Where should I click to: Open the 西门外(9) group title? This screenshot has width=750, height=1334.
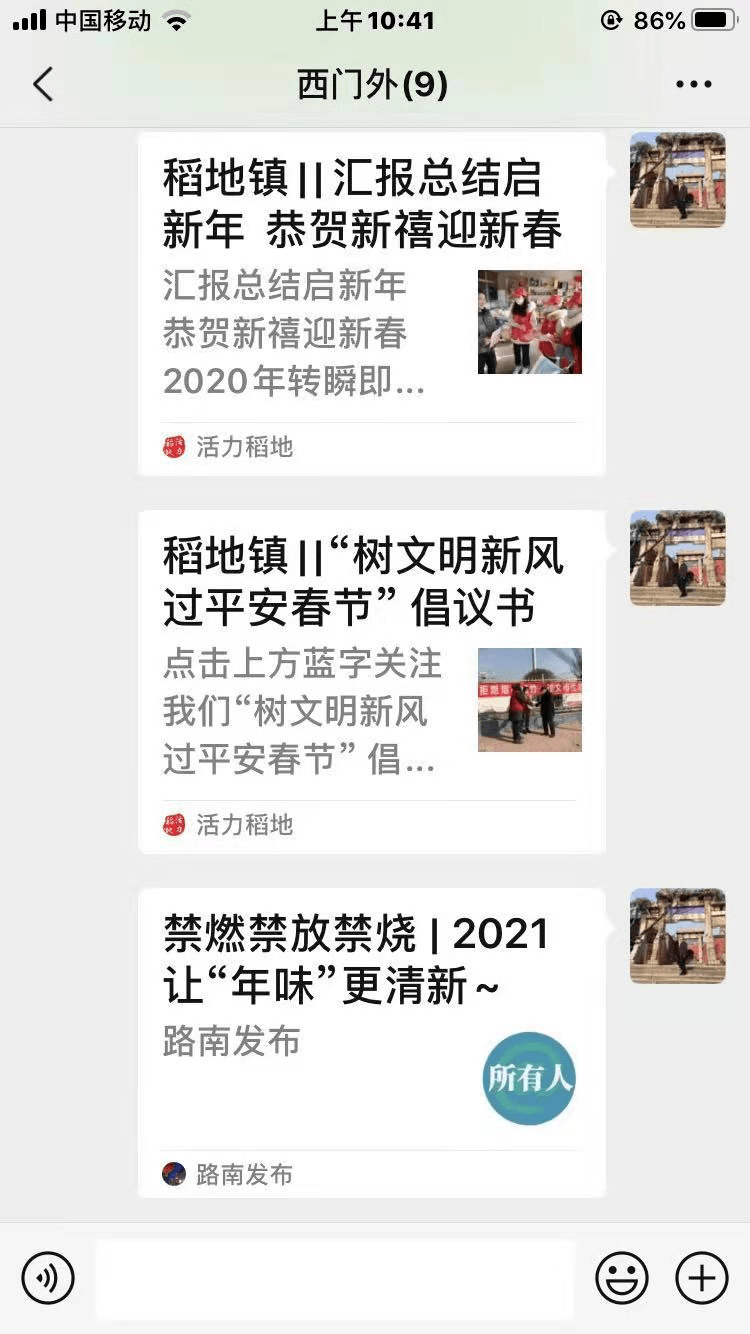tap(374, 84)
